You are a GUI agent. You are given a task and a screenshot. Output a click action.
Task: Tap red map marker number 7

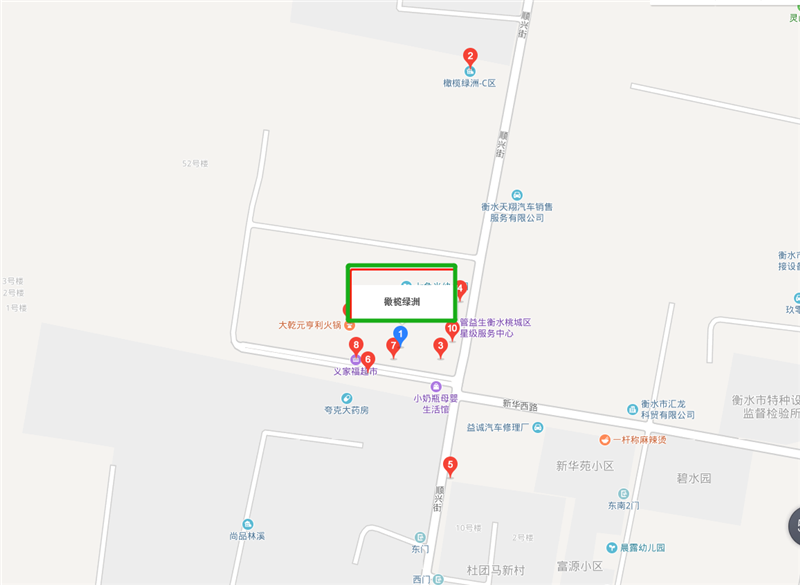coord(393,346)
